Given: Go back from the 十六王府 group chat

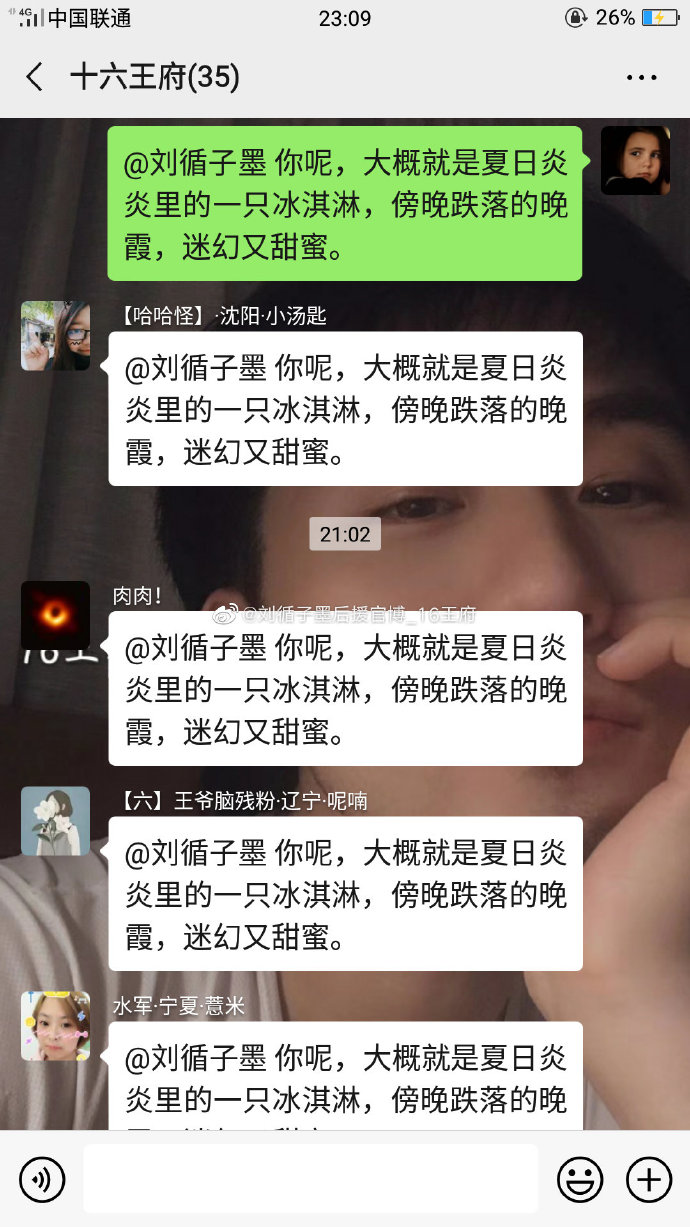Looking at the screenshot, I should (x=35, y=77).
